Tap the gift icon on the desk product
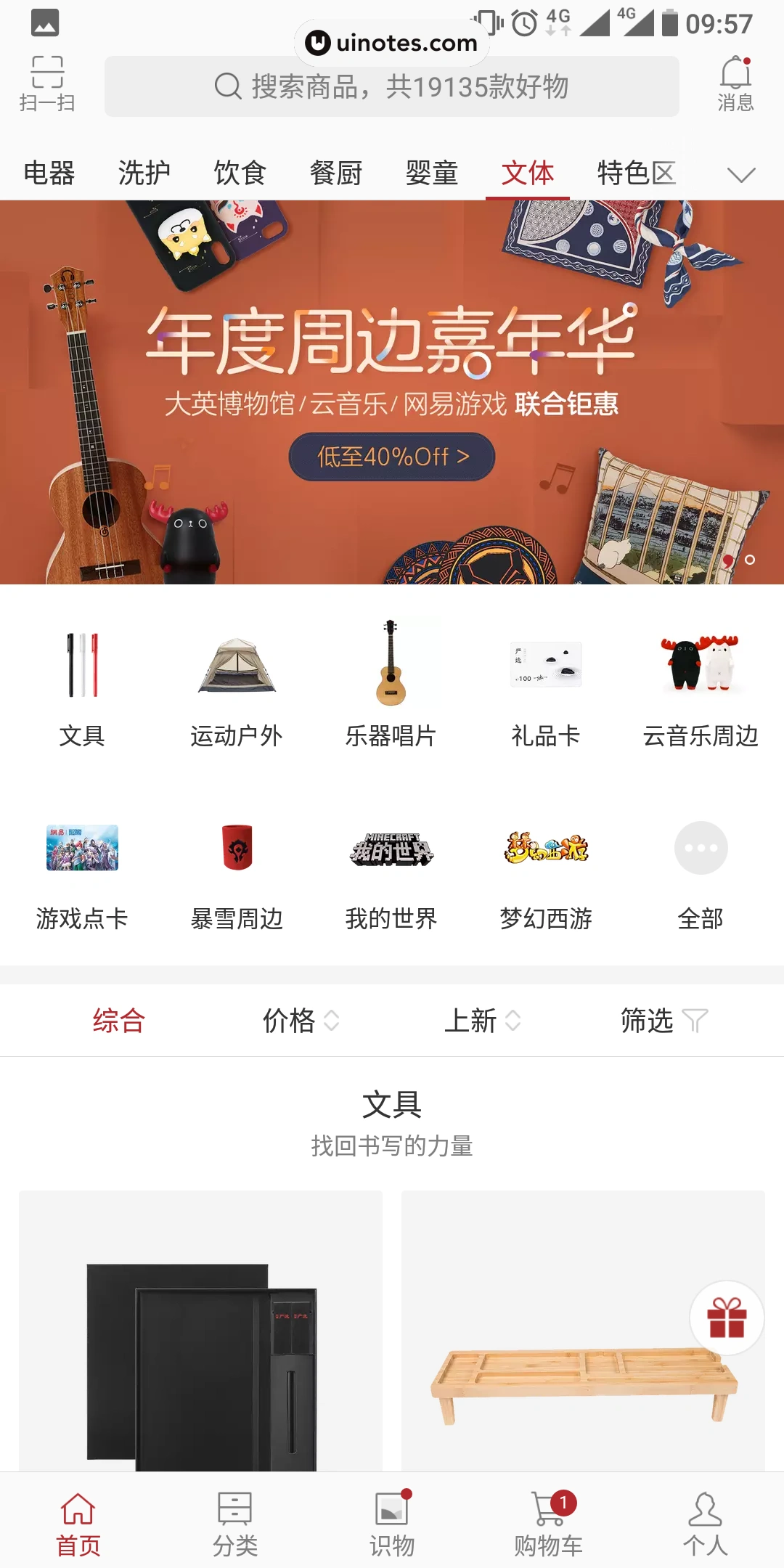This screenshot has height=1568, width=784. click(x=725, y=1316)
